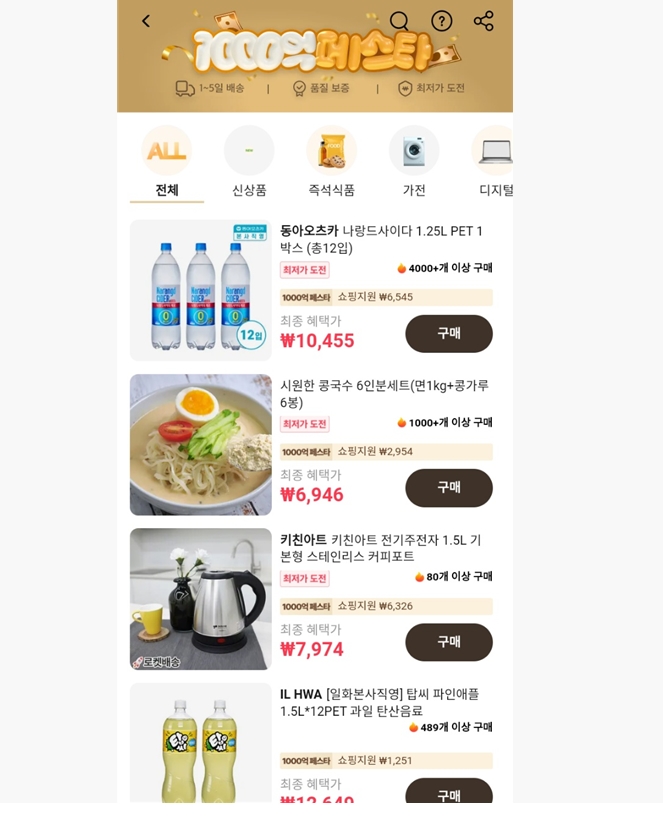Purchase the 키친아트 전기주전자
Viewport: 663px width, 823px height.
click(448, 642)
